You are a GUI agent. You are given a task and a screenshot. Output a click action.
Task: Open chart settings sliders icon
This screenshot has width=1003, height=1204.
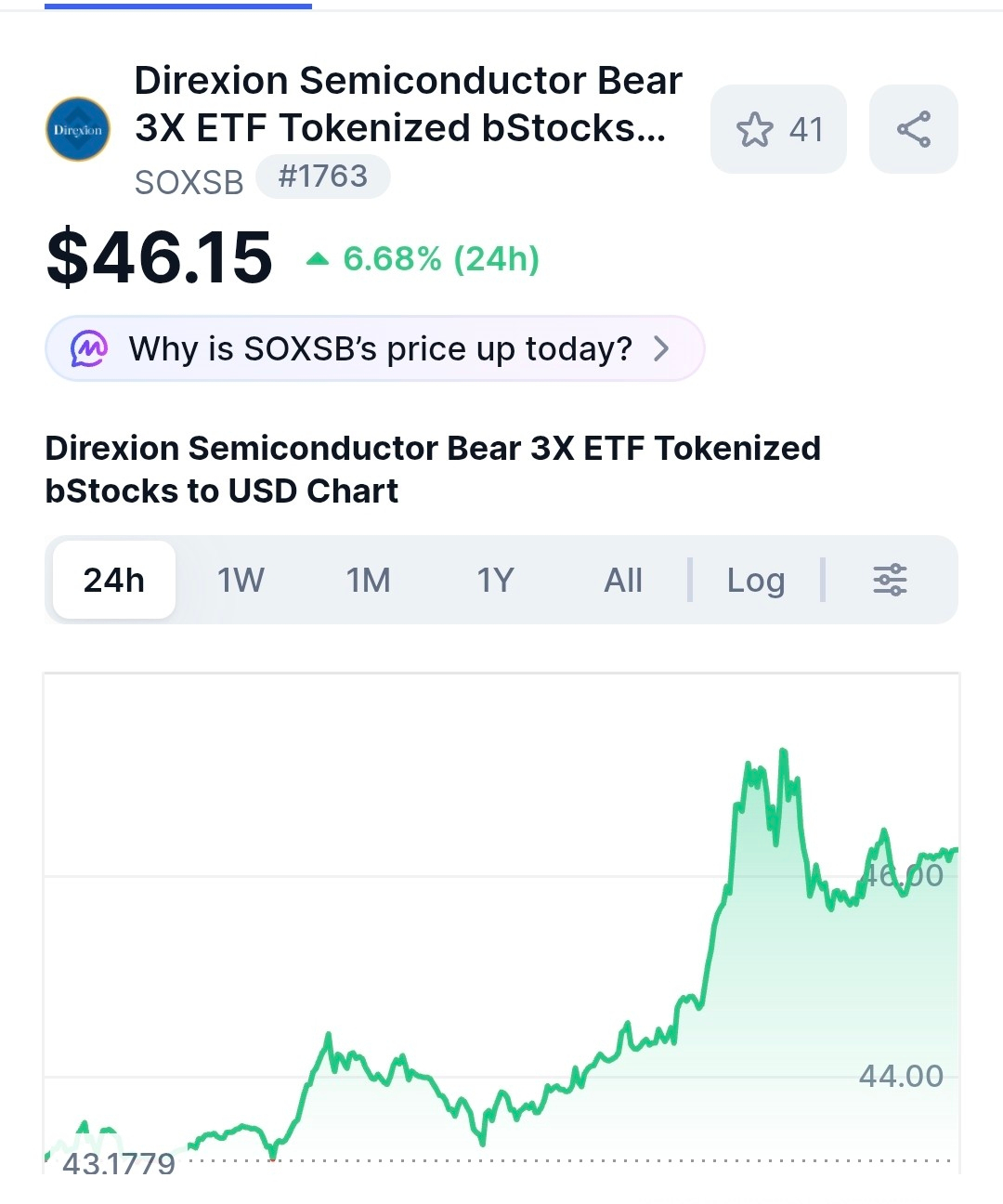(890, 580)
